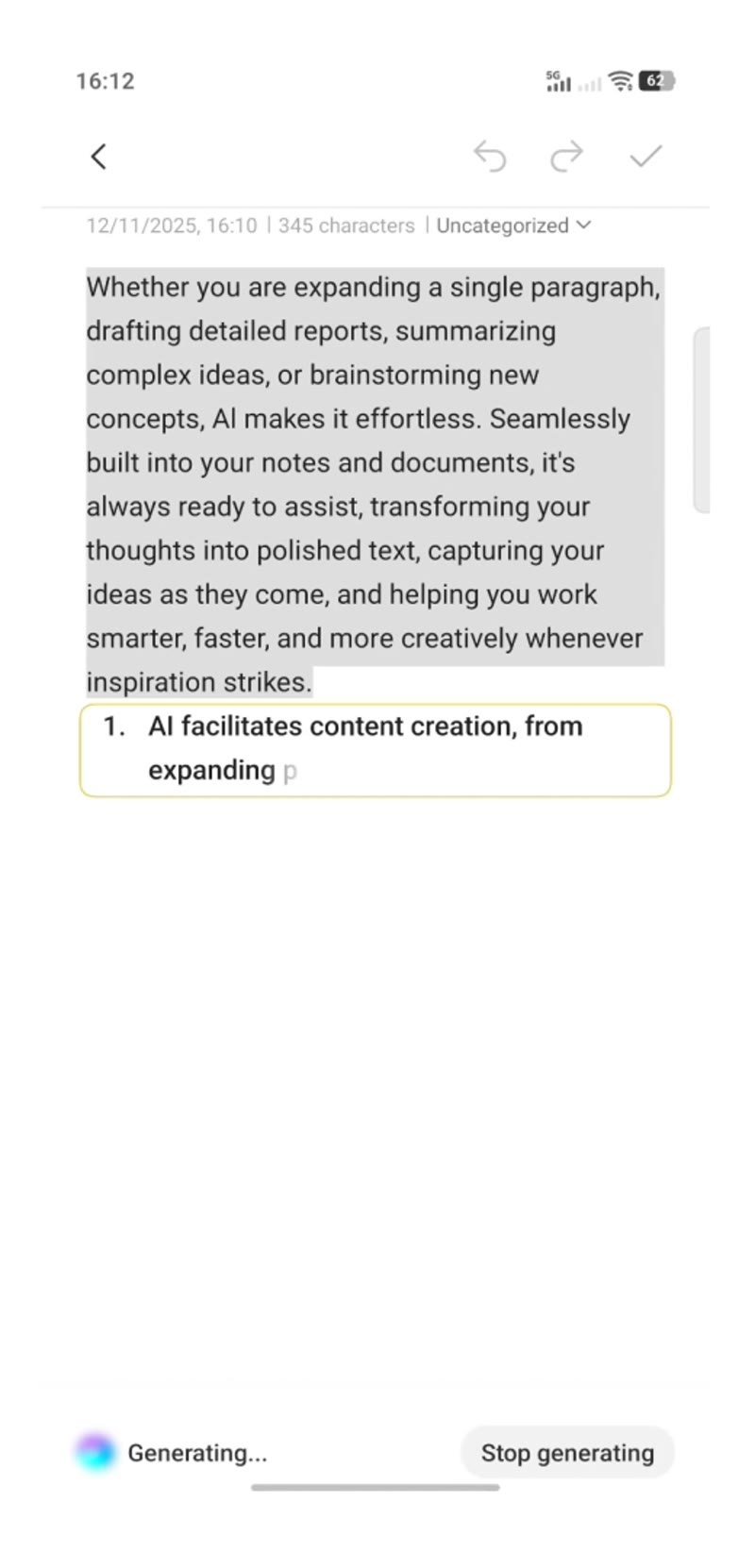This screenshot has width=755, height=1568.
Task: Open the Uncategorized category dropdown
Action: pyautogui.click(x=513, y=225)
